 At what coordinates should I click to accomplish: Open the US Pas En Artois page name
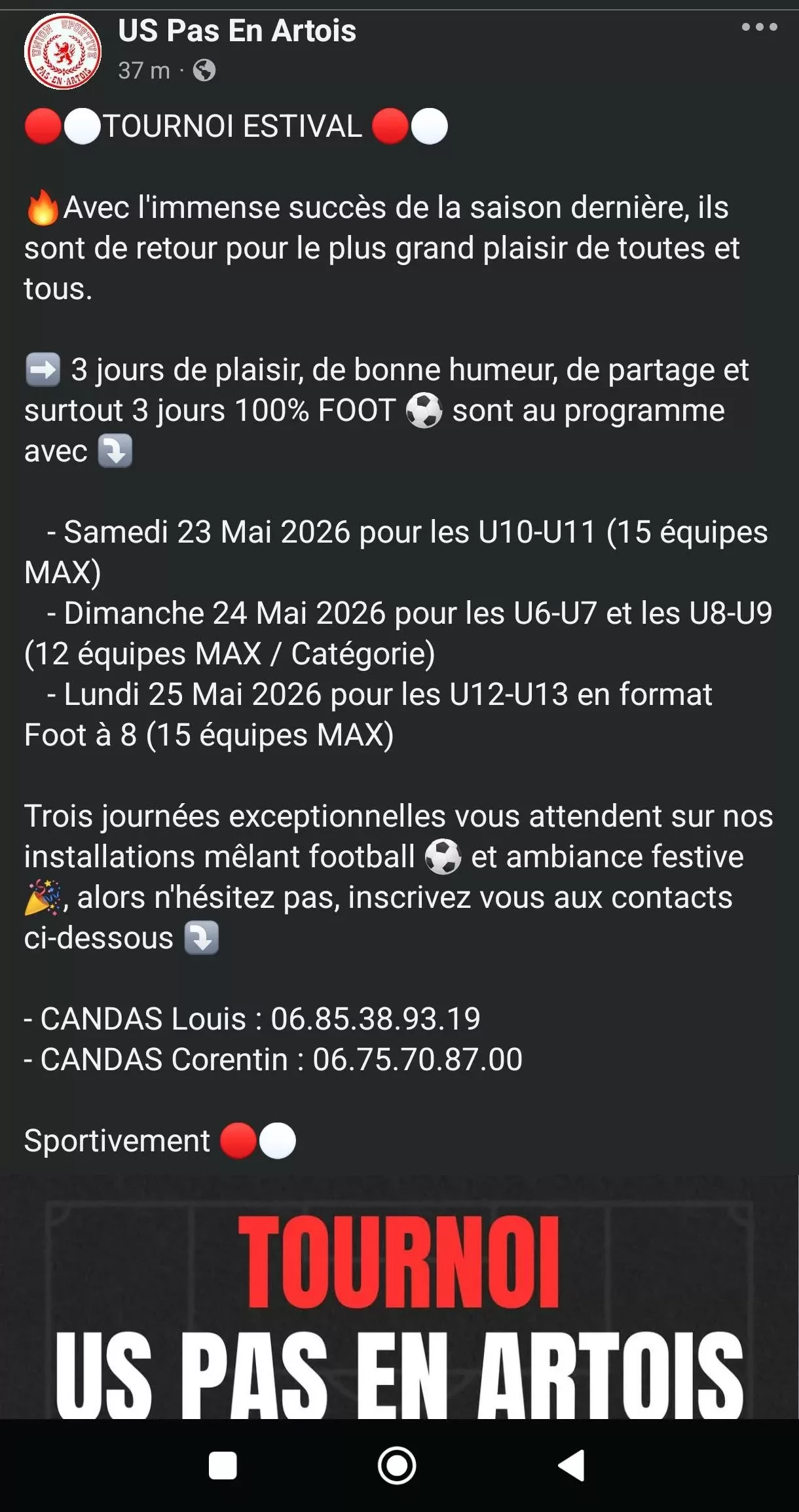pyautogui.click(x=237, y=31)
